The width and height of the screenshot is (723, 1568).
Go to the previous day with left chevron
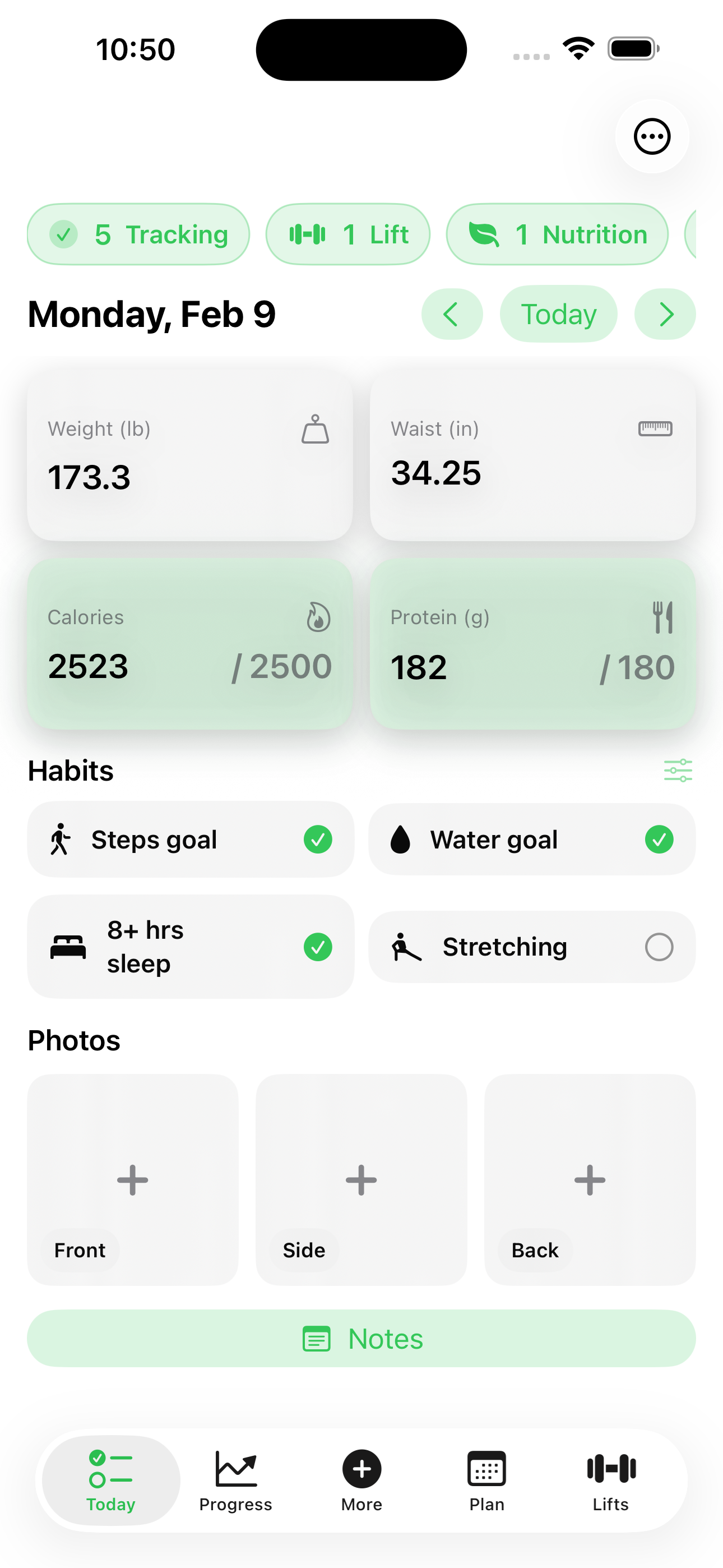[x=452, y=314]
